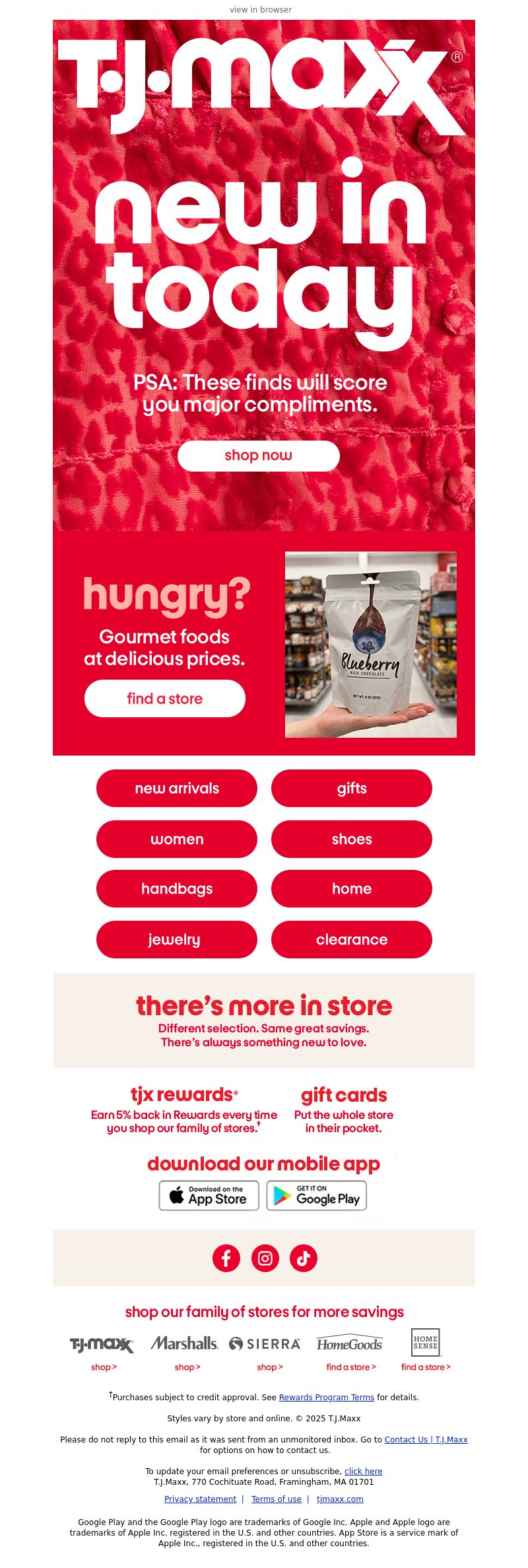This screenshot has height=1568, width=528.
Task: Open the view in browser link
Action: 260,10
